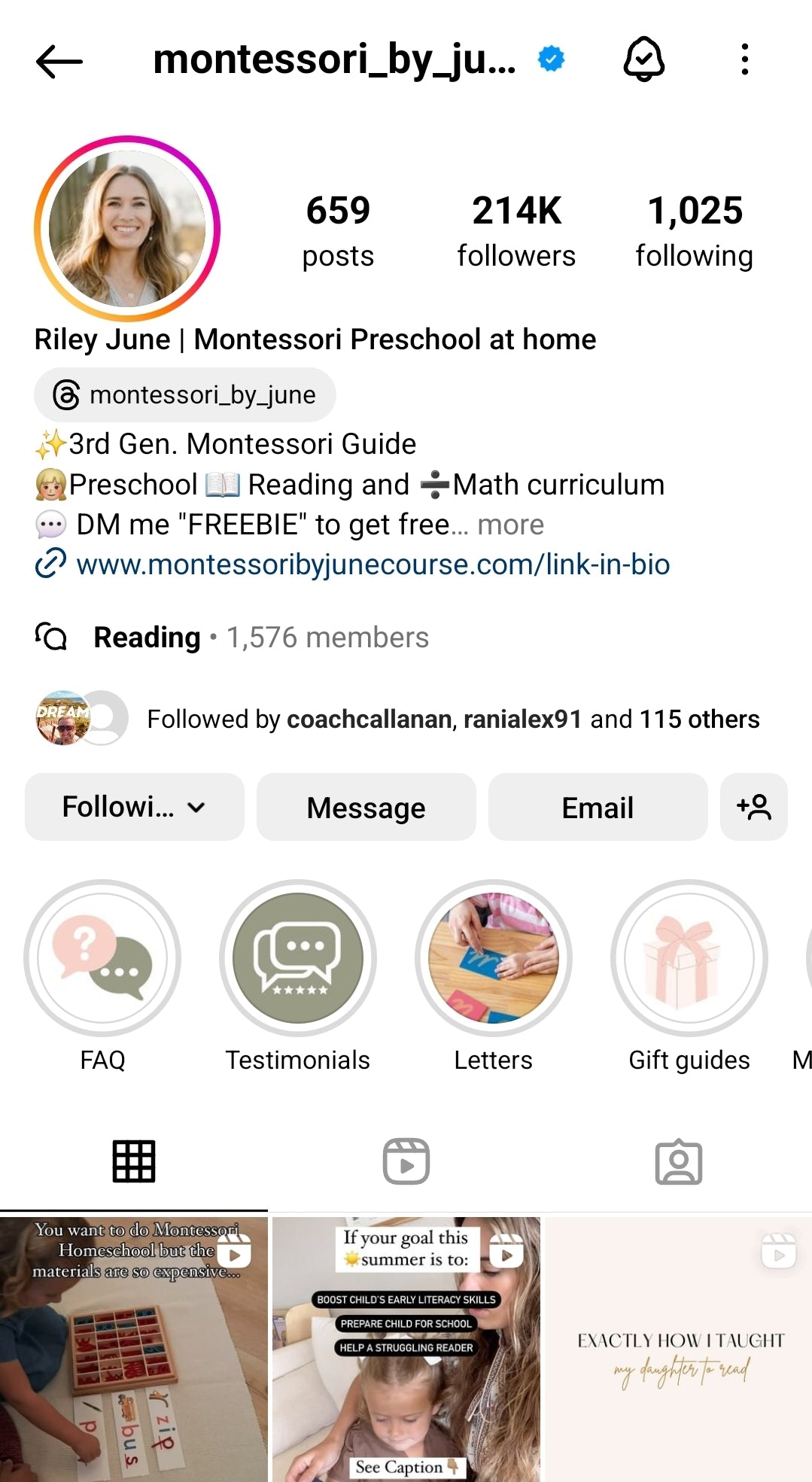The height and width of the screenshot is (1482, 812).
Task: View the Testimonials highlight
Action: click(x=298, y=958)
